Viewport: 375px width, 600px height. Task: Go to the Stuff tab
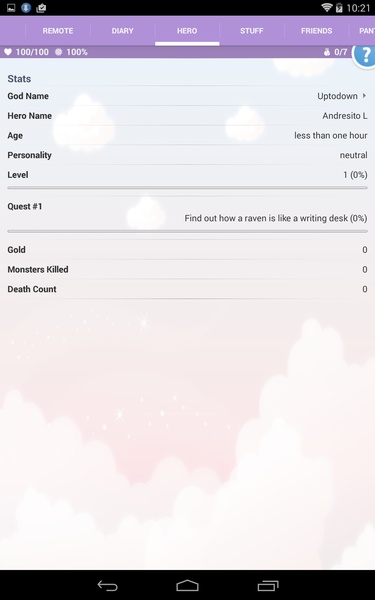click(x=252, y=31)
